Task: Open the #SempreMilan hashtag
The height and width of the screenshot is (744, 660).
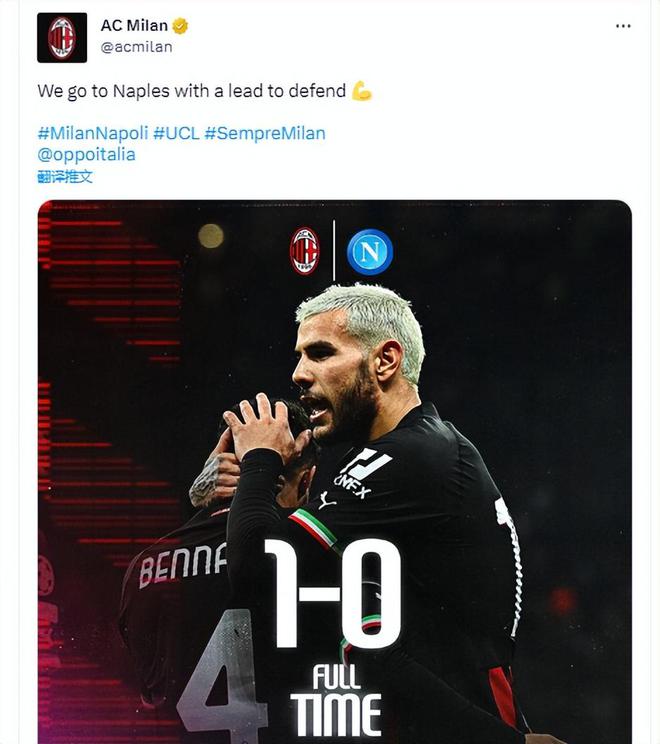Action: tap(264, 133)
